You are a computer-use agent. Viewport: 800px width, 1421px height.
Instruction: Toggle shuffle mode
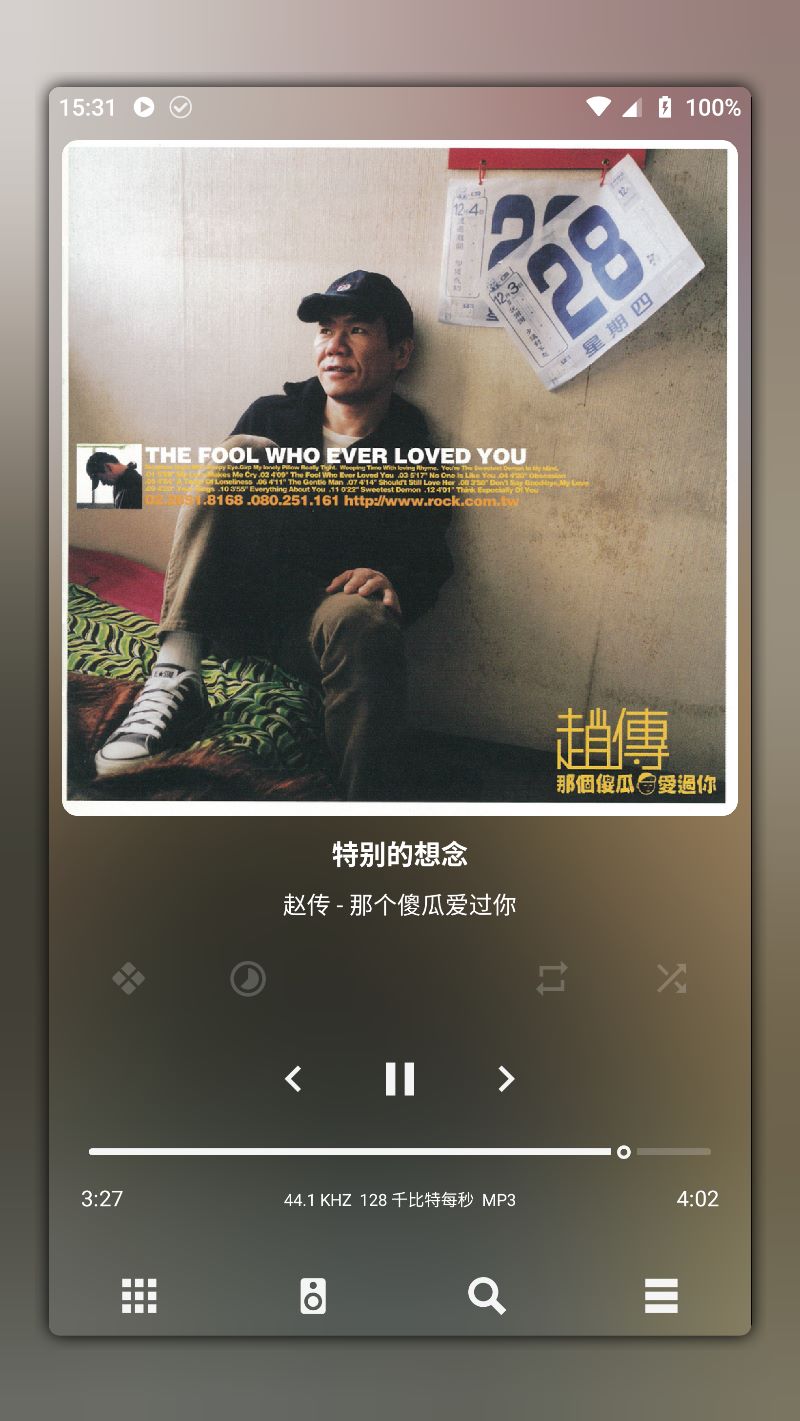click(x=671, y=978)
